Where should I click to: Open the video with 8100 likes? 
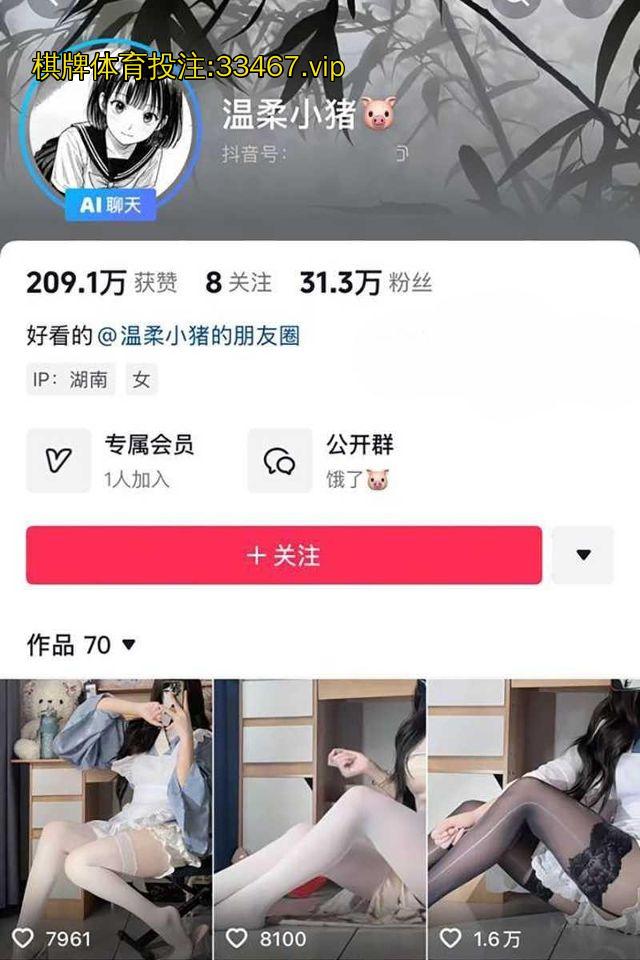(320, 810)
